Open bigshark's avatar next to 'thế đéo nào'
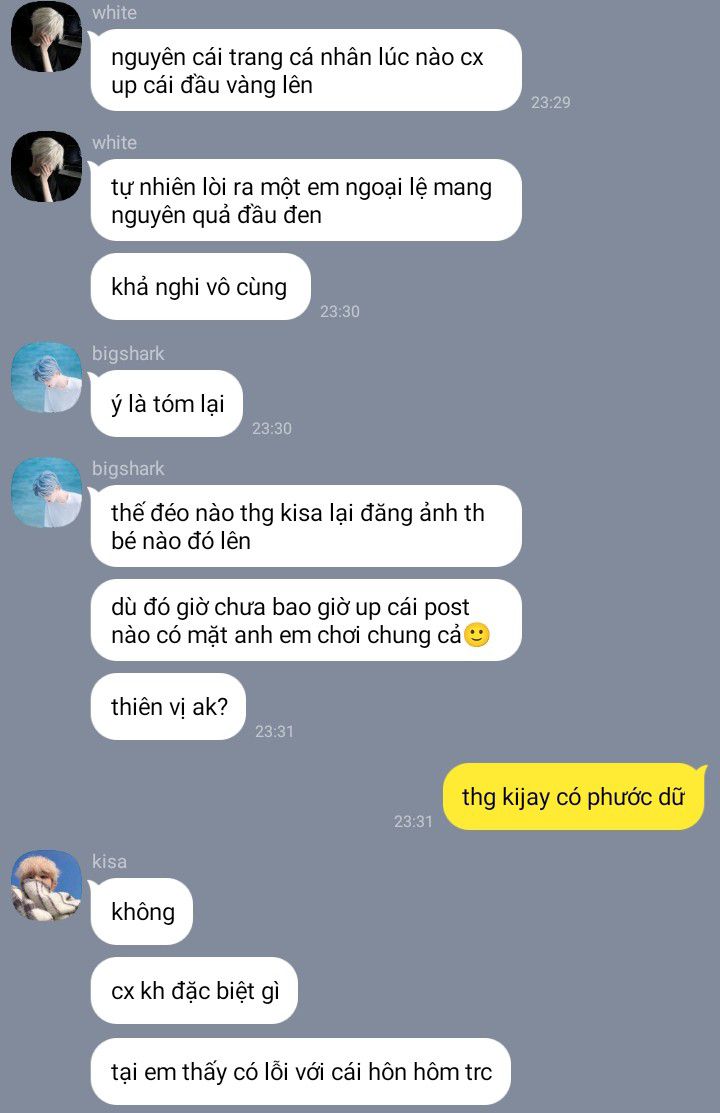The image size is (720, 1113). [46, 493]
